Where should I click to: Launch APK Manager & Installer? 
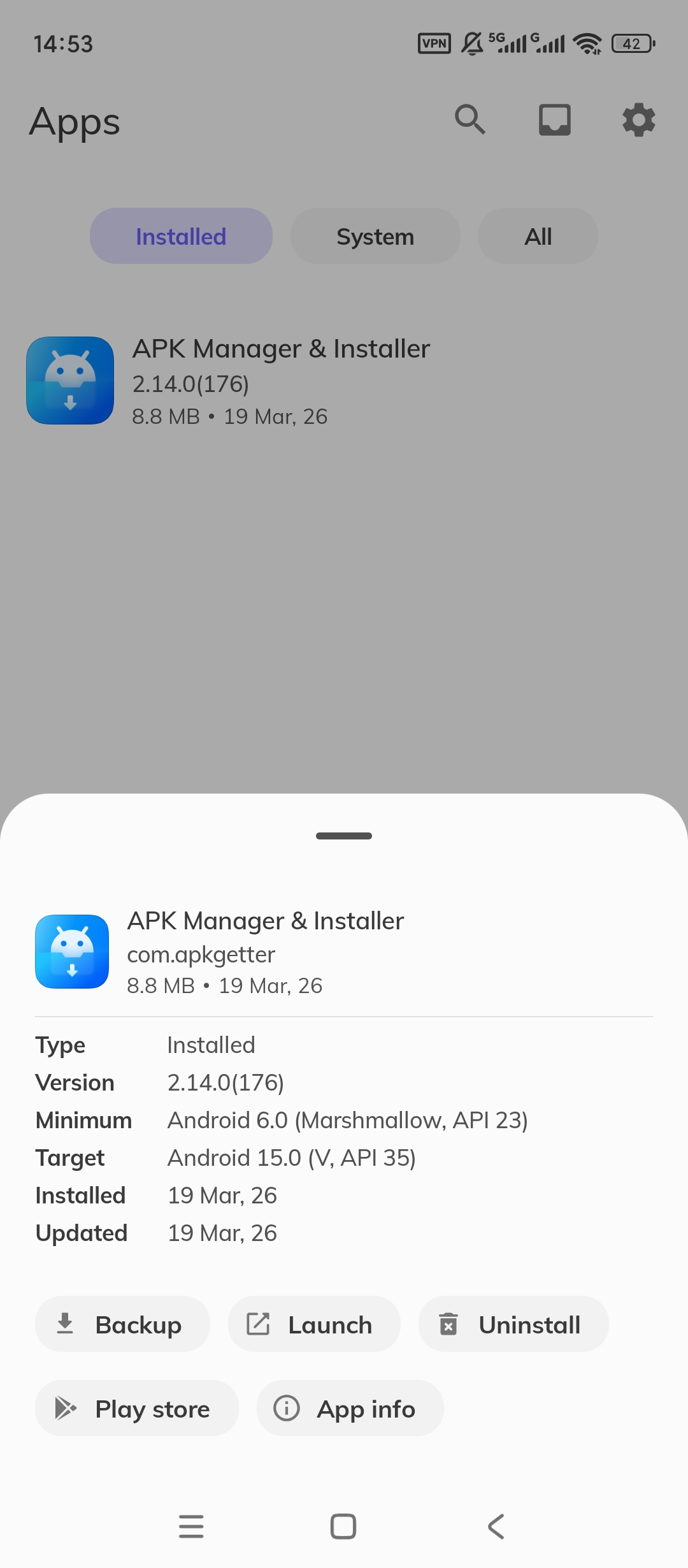tap(314, 1325)
